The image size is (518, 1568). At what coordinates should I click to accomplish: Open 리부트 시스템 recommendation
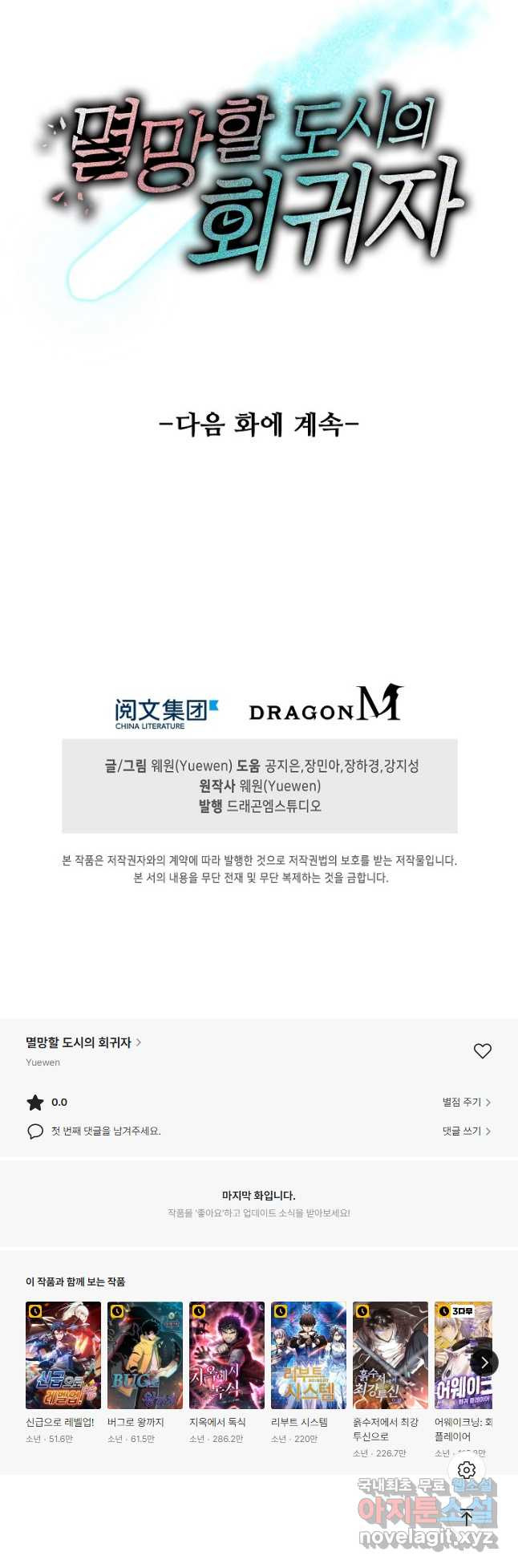[x=309, y=1355]
